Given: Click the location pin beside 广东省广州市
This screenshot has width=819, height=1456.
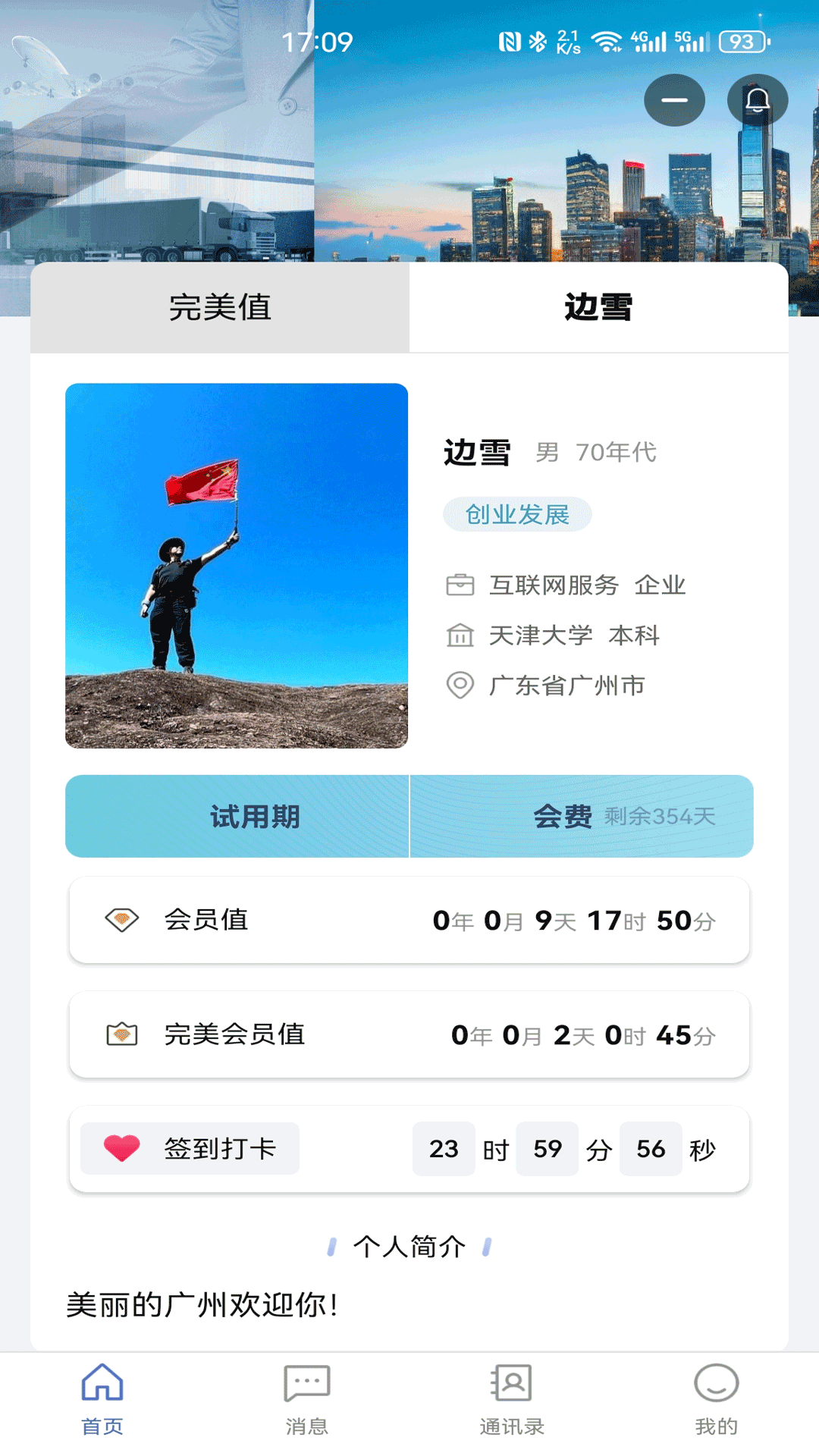Looking at the screenshot, I should (460, 686).
